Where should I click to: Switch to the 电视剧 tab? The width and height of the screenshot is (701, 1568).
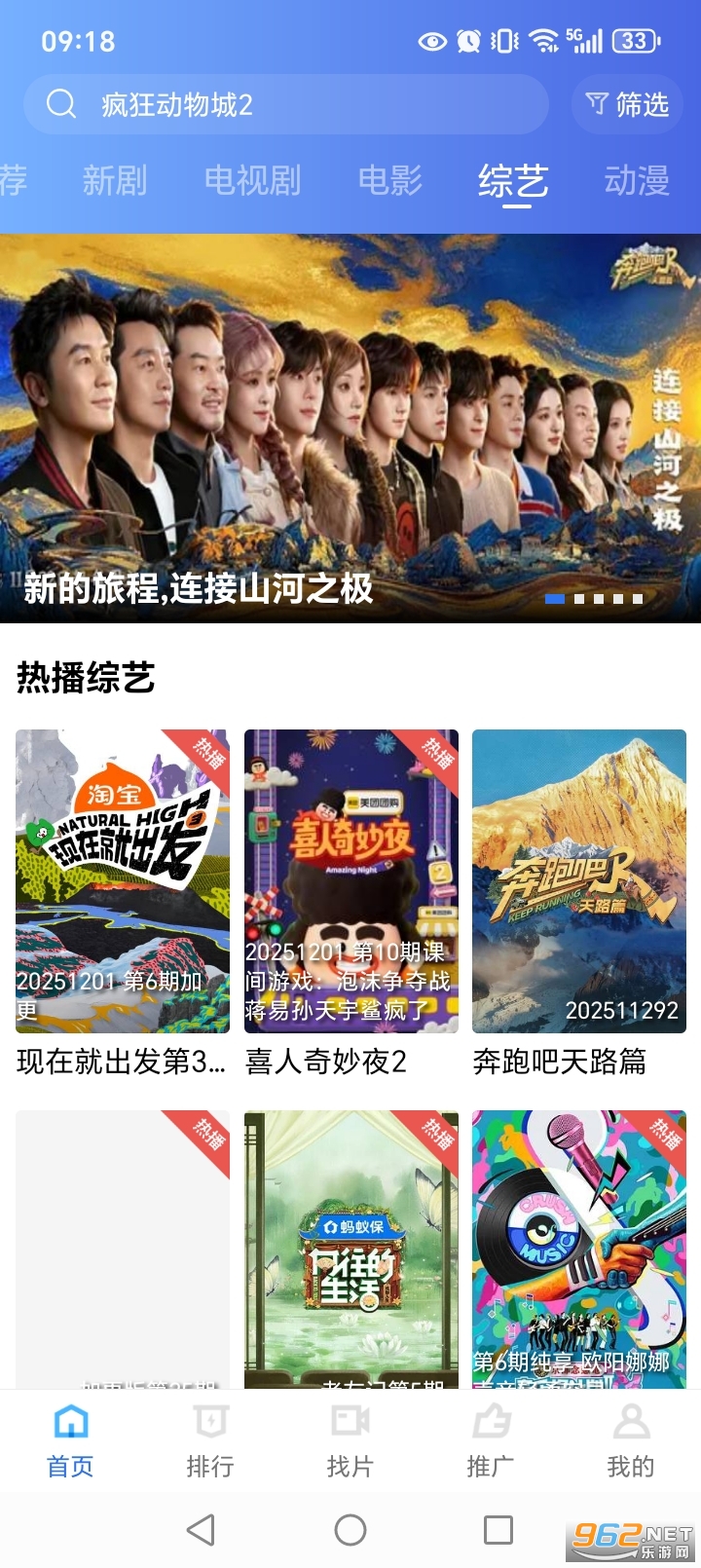click(253, 181)
